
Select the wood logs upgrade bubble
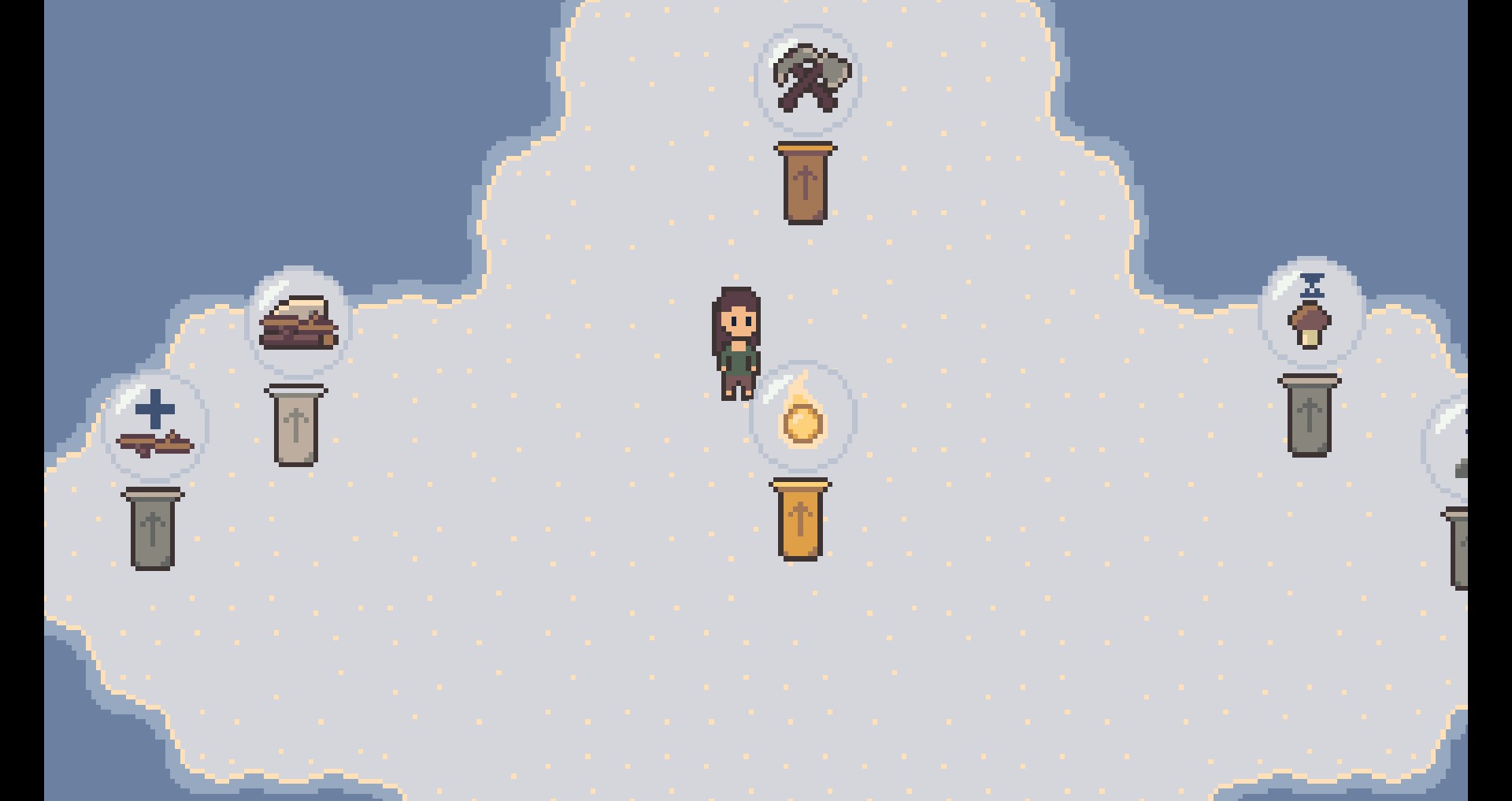click(298, 321)
